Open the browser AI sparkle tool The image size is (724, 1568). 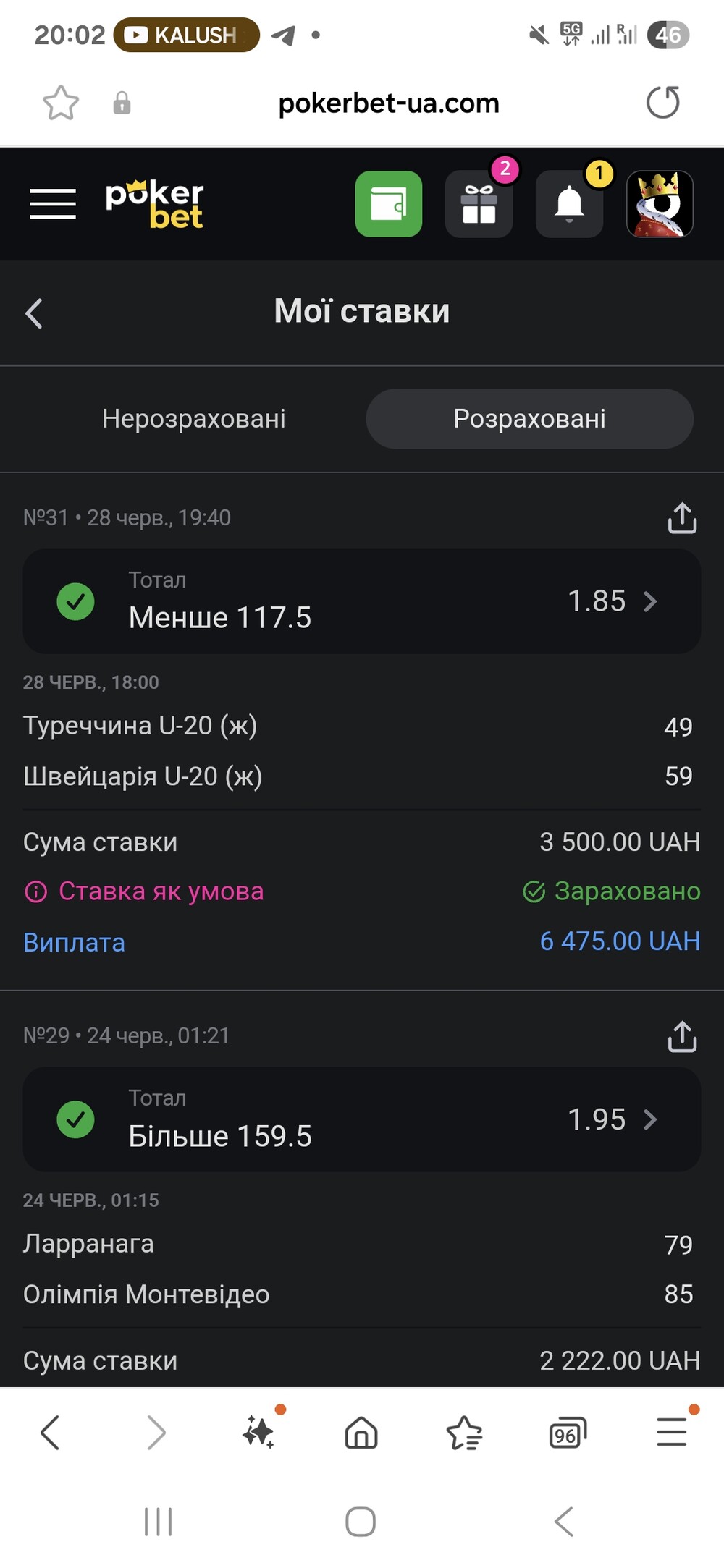pyautogui.click(x=259, y=1431)
